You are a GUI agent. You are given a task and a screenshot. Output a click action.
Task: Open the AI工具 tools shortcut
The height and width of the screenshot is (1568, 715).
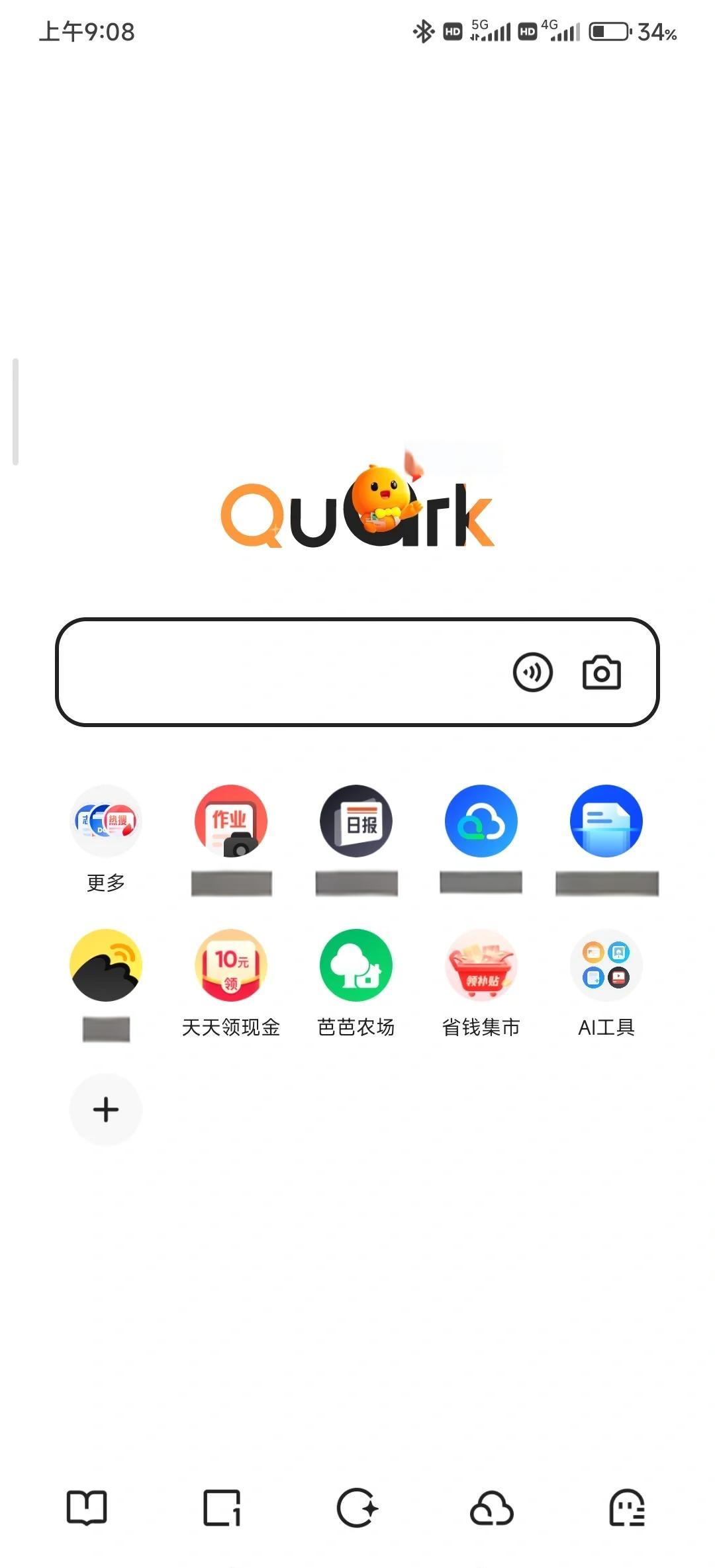[606, 965]
